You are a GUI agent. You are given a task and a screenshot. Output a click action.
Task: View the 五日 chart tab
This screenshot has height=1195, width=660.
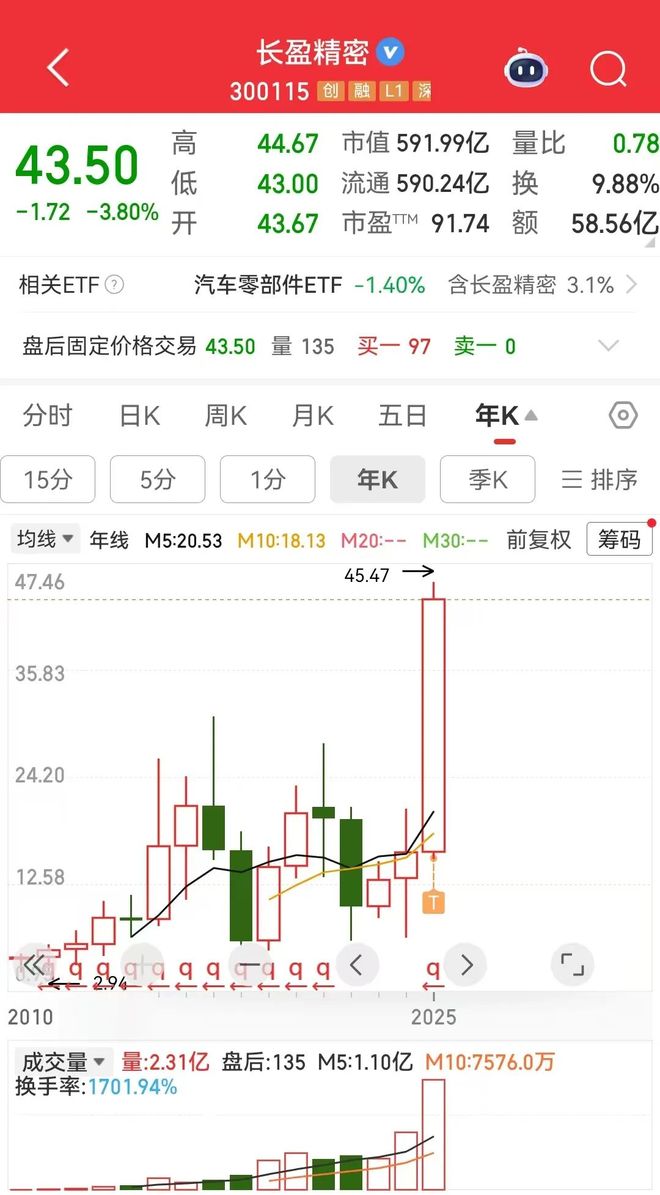point(402,415)
